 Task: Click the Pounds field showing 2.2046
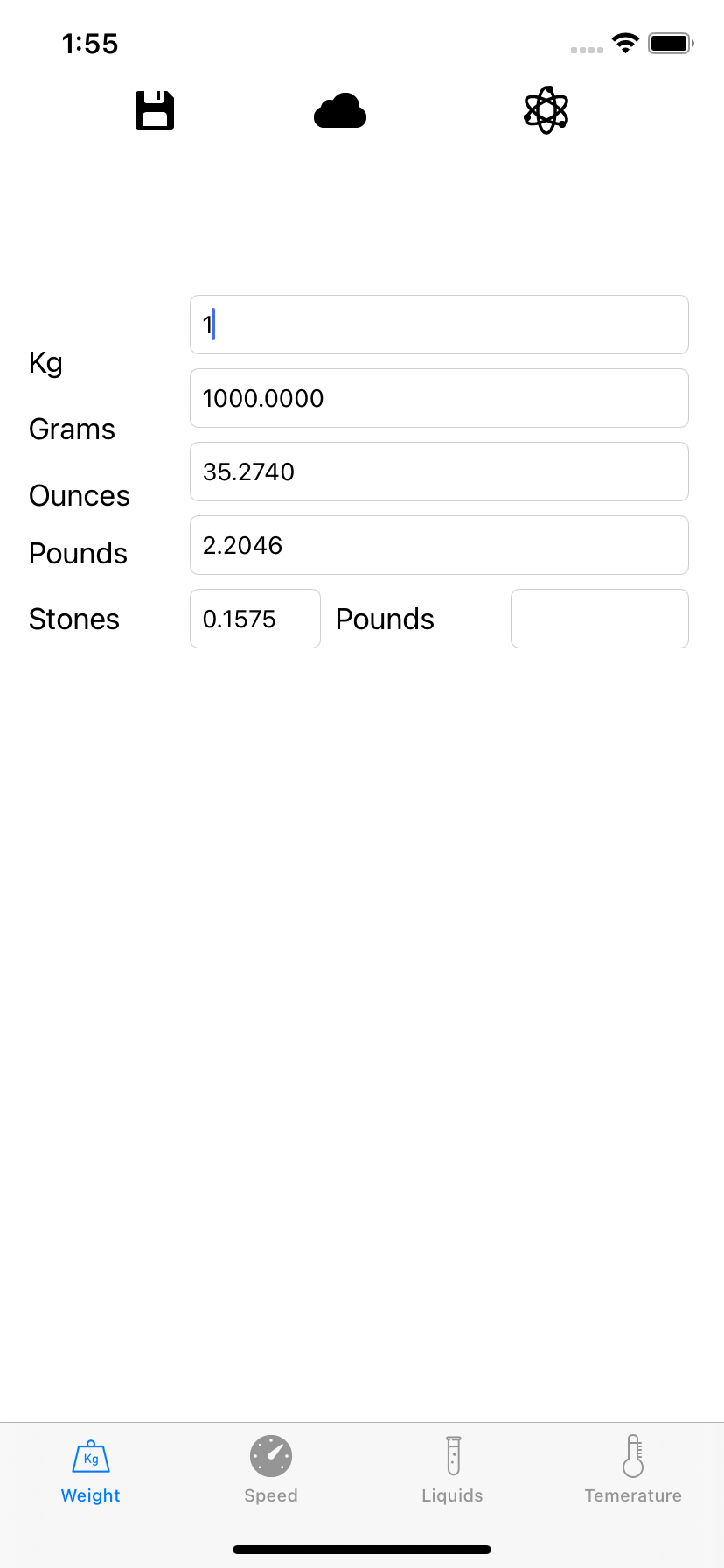[x=439, y=545]
